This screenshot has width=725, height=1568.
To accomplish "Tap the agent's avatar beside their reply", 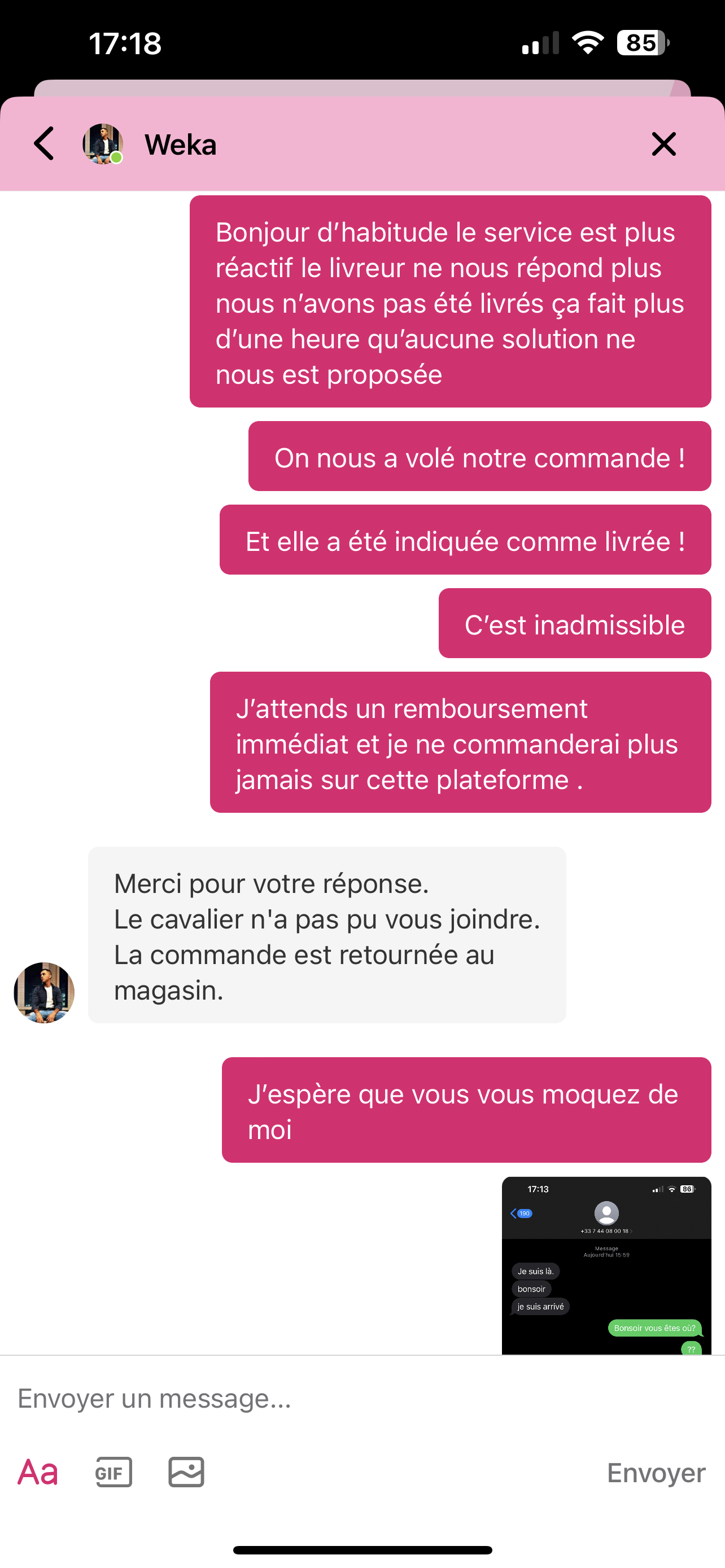I will (x=44, y=993).
